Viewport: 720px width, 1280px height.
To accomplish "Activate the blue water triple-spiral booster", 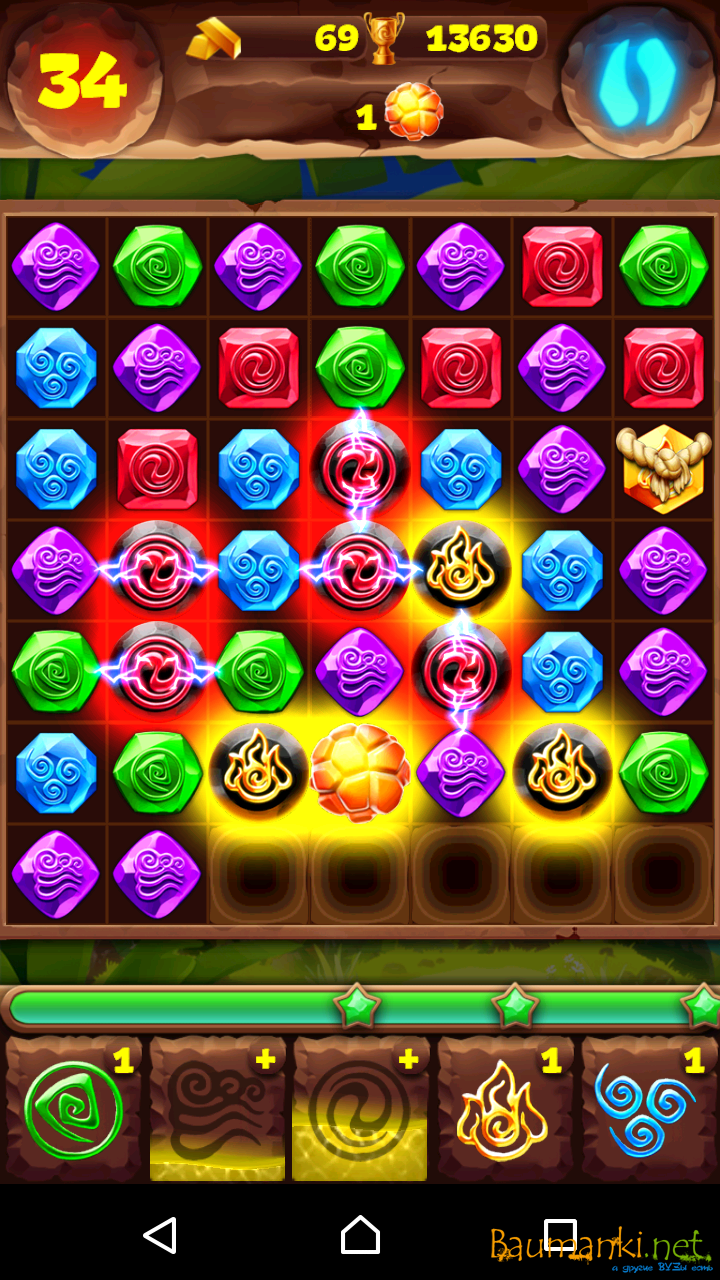I will [648, 1110].
